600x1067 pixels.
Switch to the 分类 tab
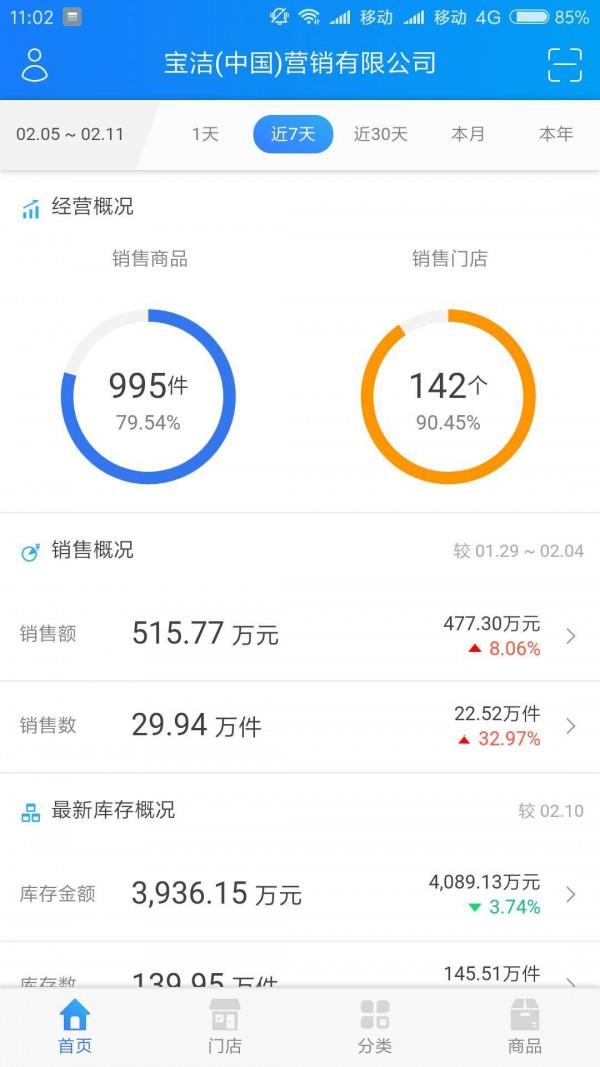(375, 1026)
